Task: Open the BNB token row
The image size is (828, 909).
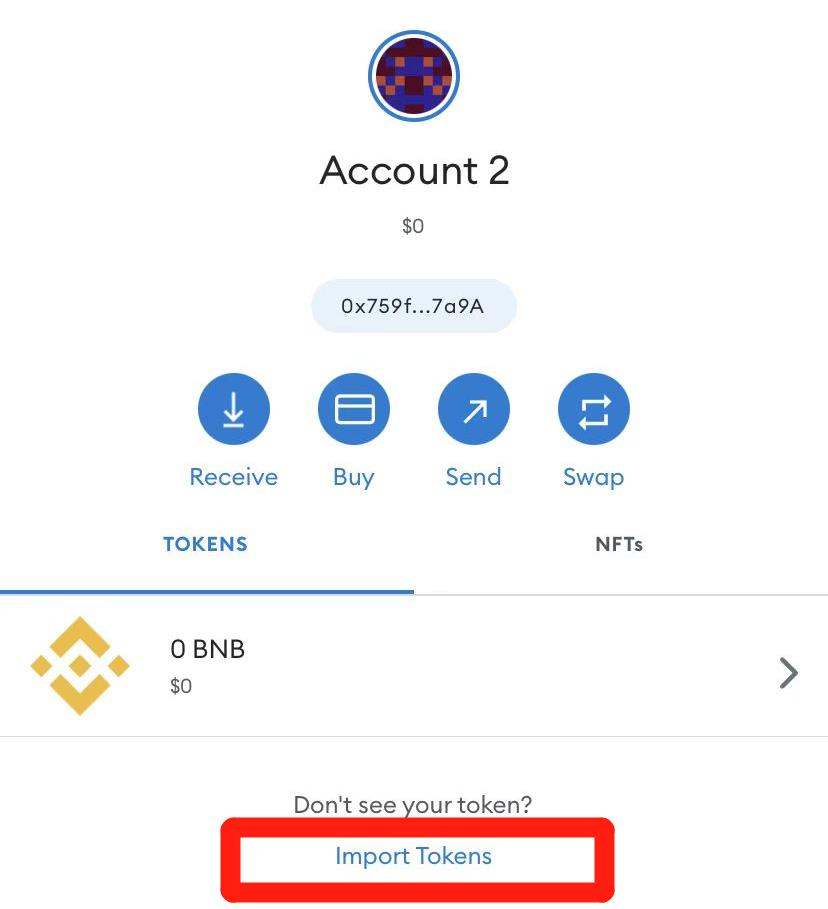Action: pos(413,666)
